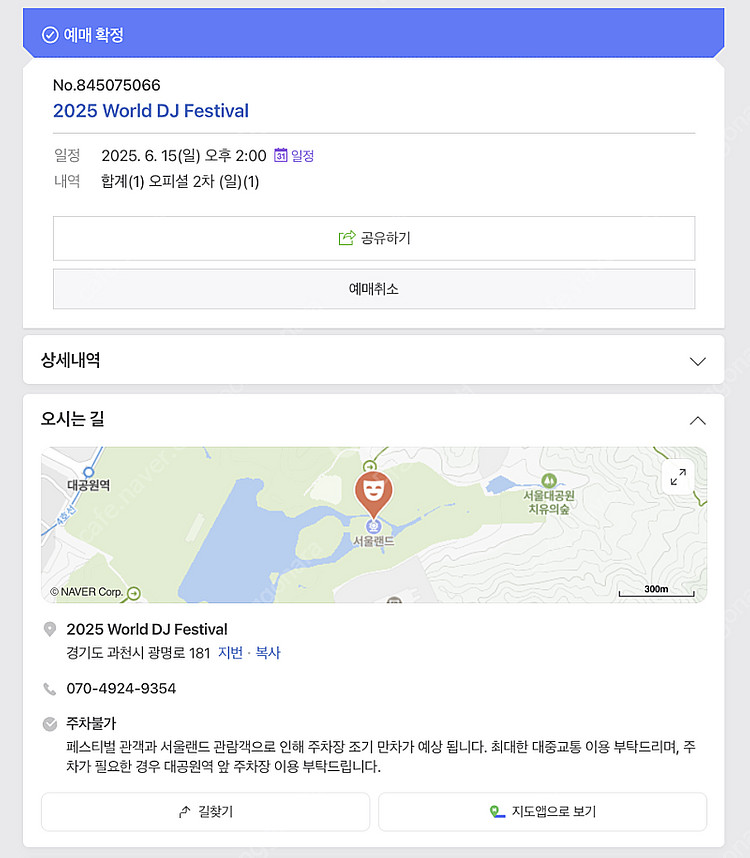Expand the 상세내역 section
The image size is (750, 858).
coord(374,360)
